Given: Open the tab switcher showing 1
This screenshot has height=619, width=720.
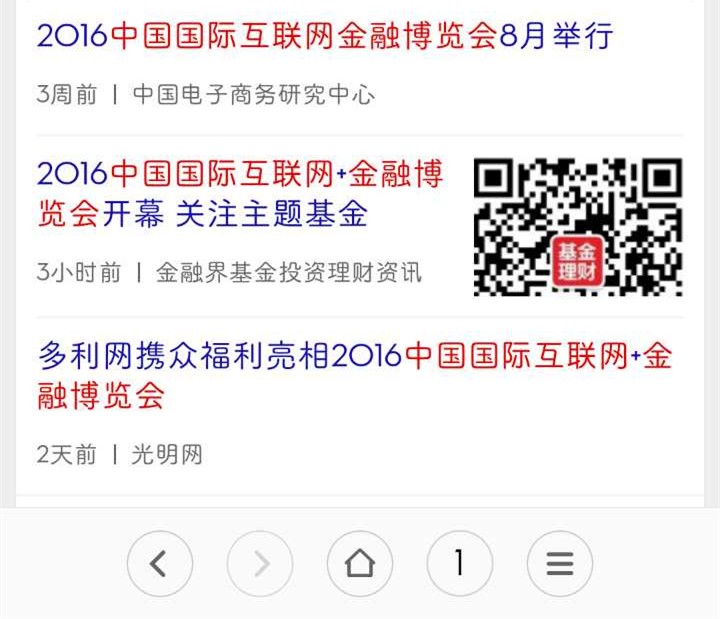Looking at the screenshot, I should 459,564.
